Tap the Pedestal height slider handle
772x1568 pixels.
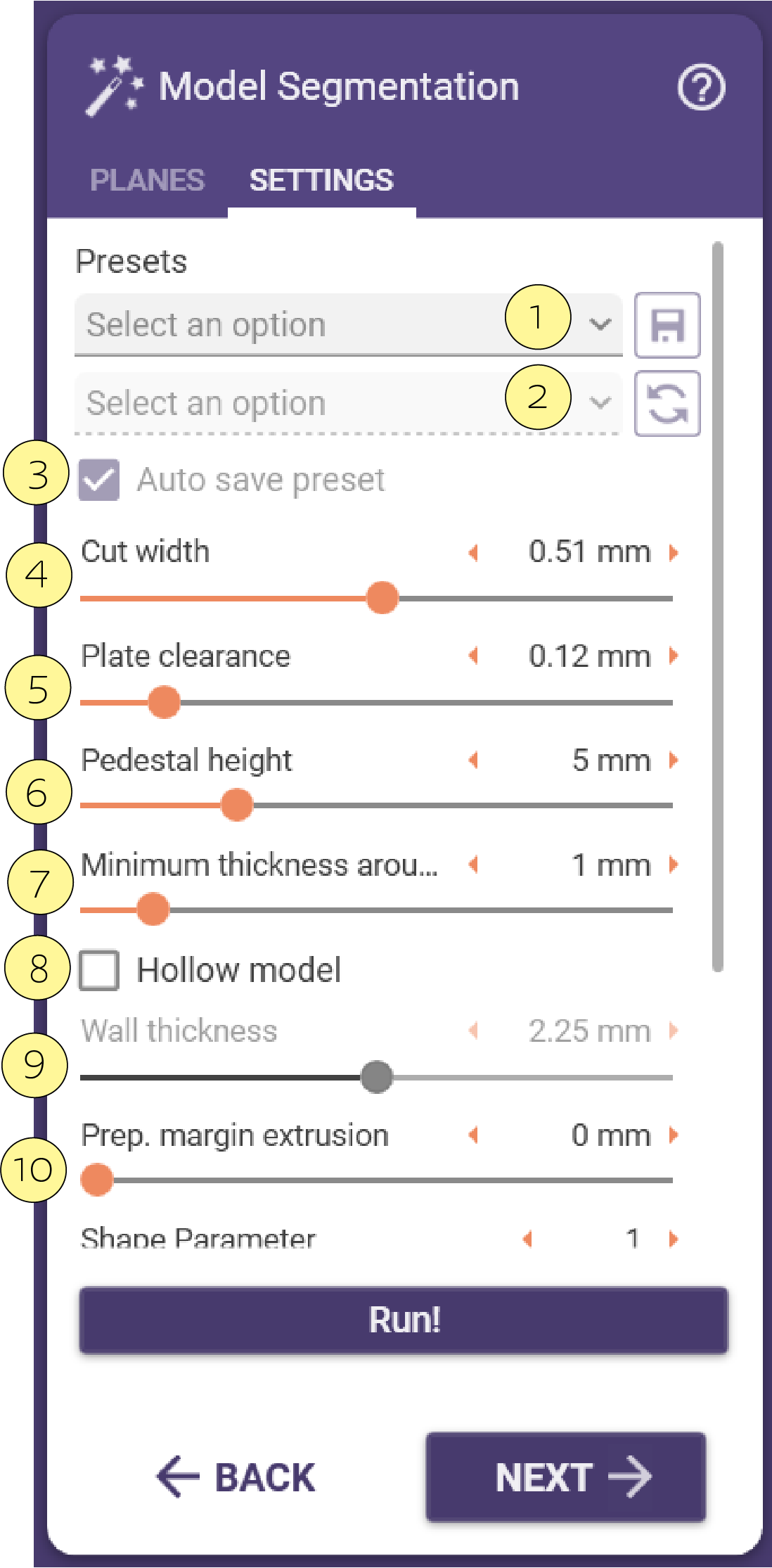tap(237, 805)
